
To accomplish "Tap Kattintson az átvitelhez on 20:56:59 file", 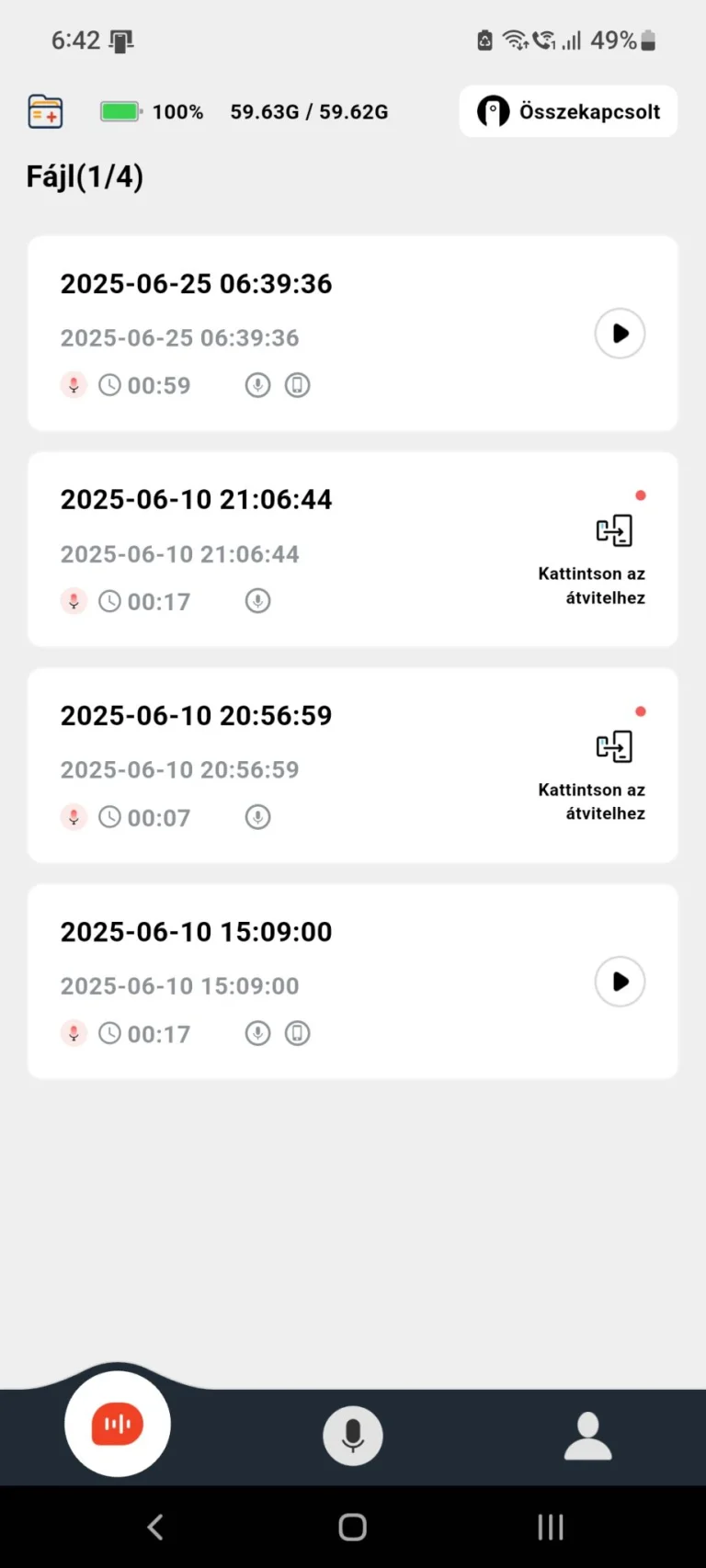I will (592, 801).
